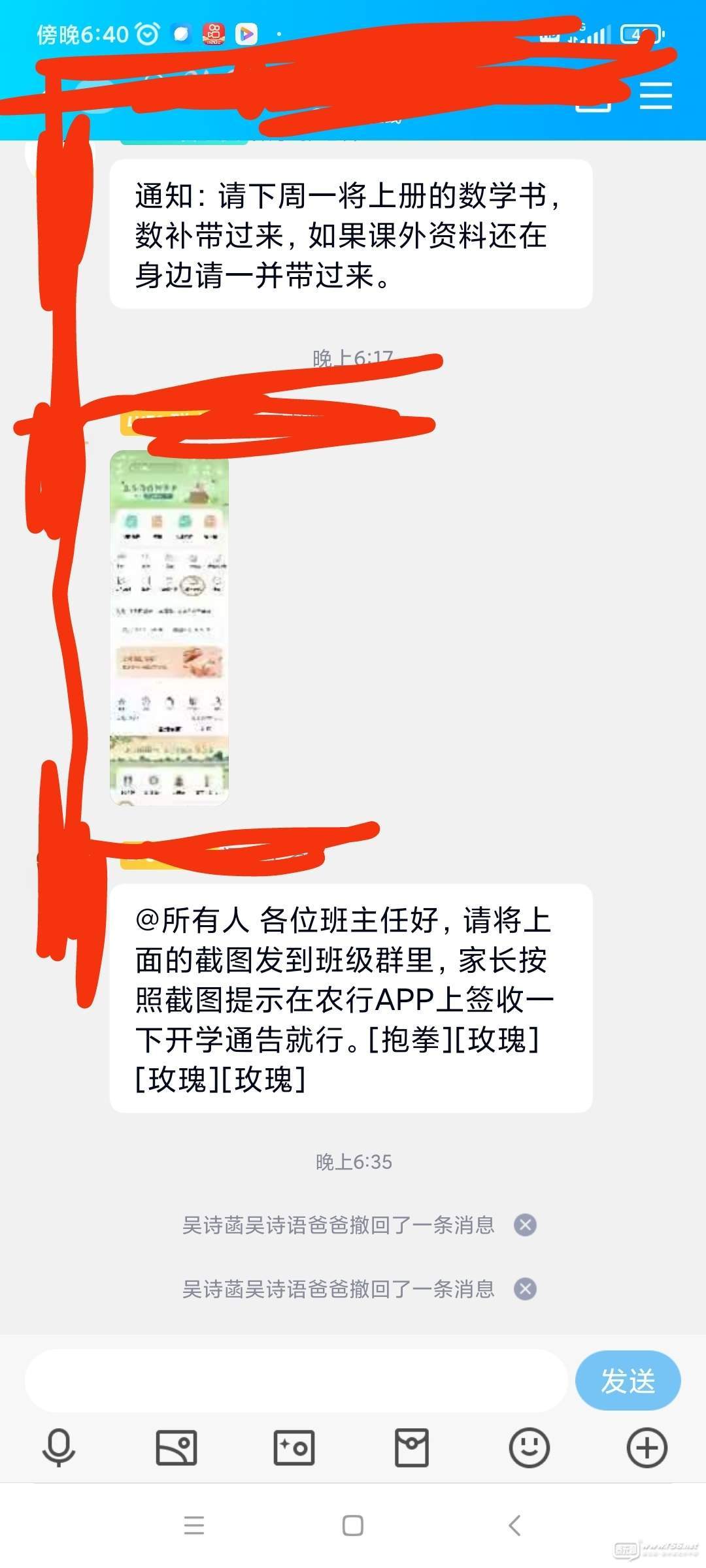Go back using the system back button
The width and height of the screenshot is (706, 1568).
click(514, 1526)
